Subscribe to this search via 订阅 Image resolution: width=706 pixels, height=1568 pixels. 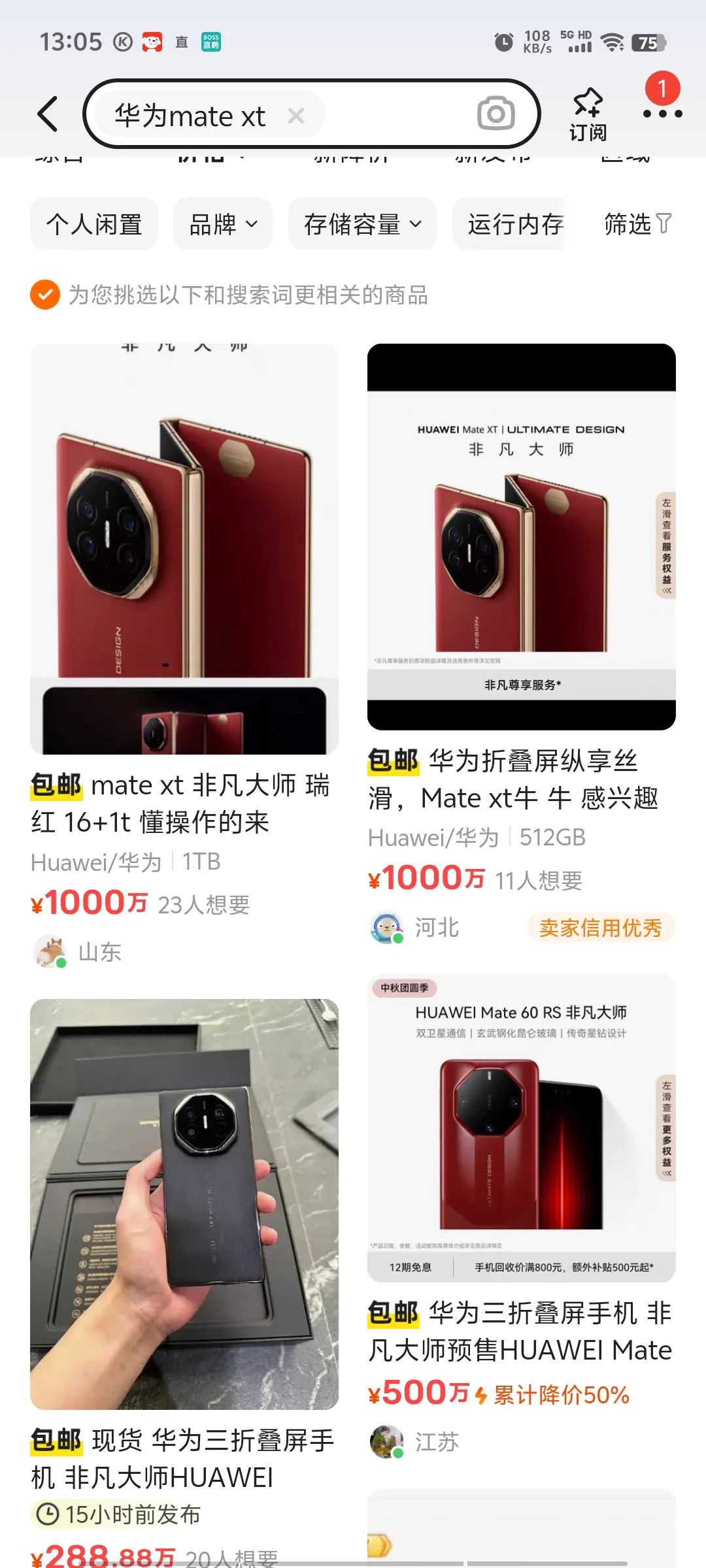tap(587, 114)
